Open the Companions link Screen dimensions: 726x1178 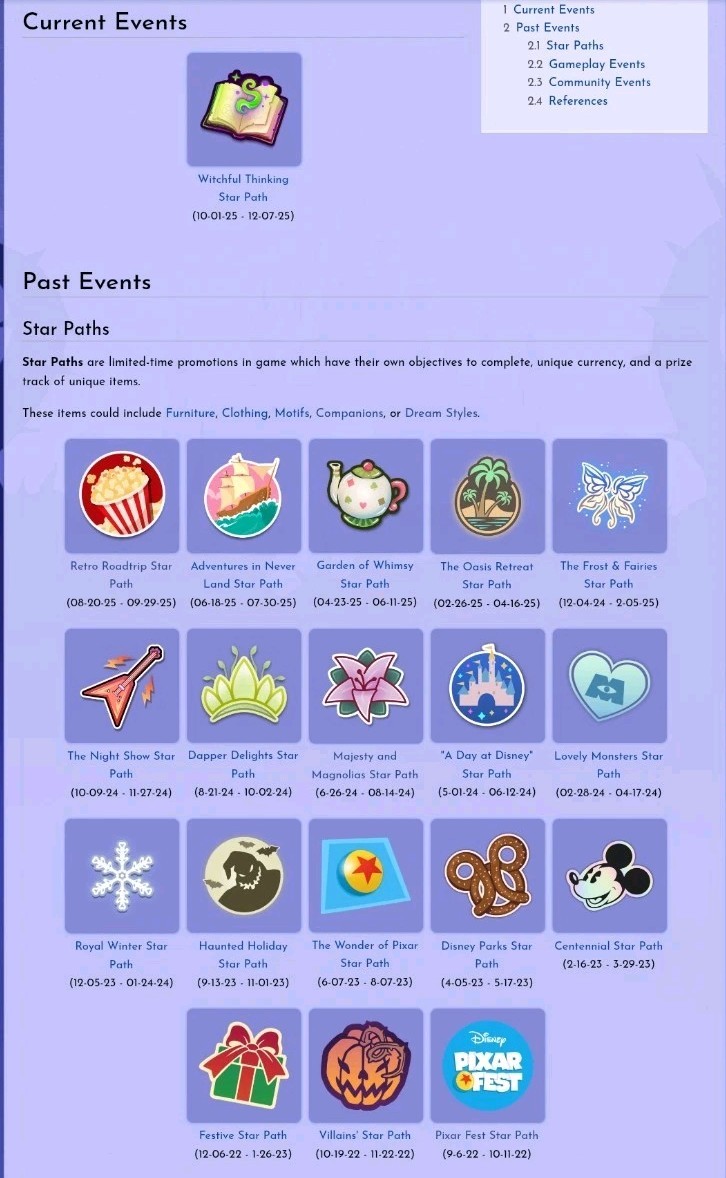(349, 413)
